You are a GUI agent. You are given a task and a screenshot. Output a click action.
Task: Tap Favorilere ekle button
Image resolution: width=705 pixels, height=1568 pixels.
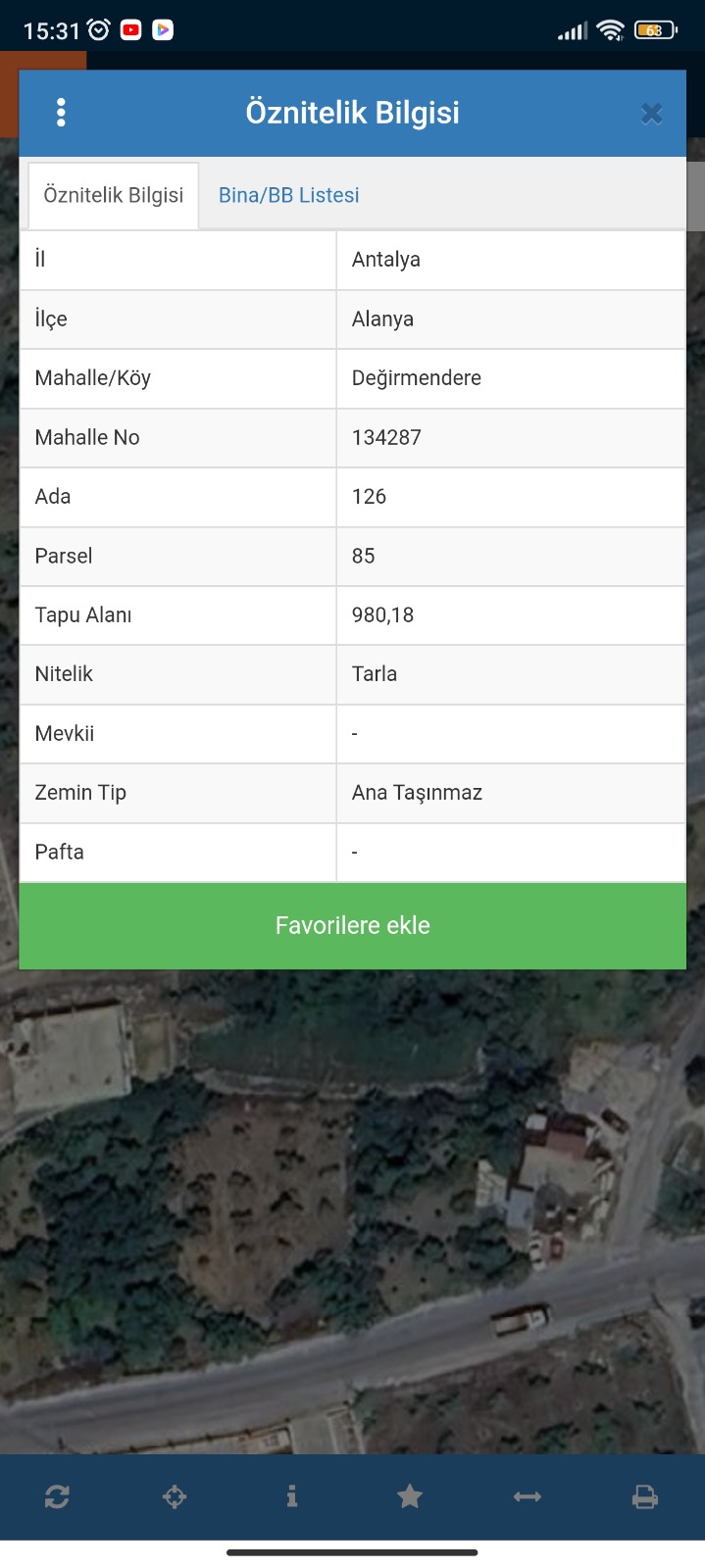(352, 926)
